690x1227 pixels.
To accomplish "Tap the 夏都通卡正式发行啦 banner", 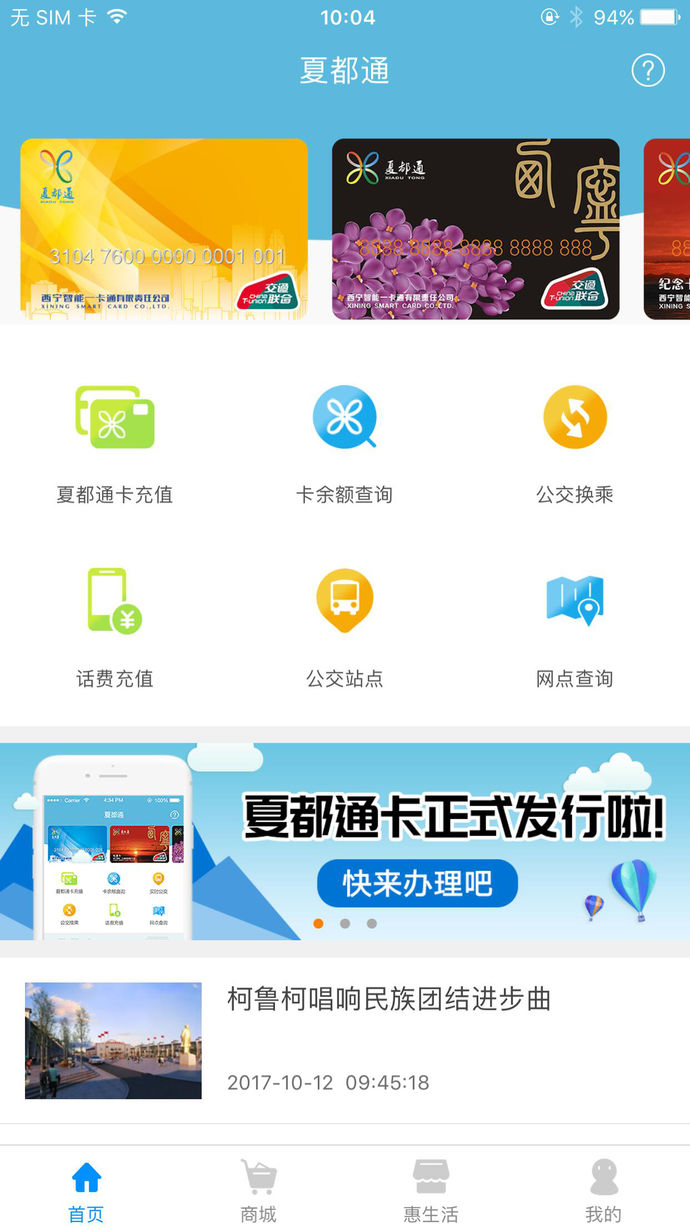I will click(345, 841).
